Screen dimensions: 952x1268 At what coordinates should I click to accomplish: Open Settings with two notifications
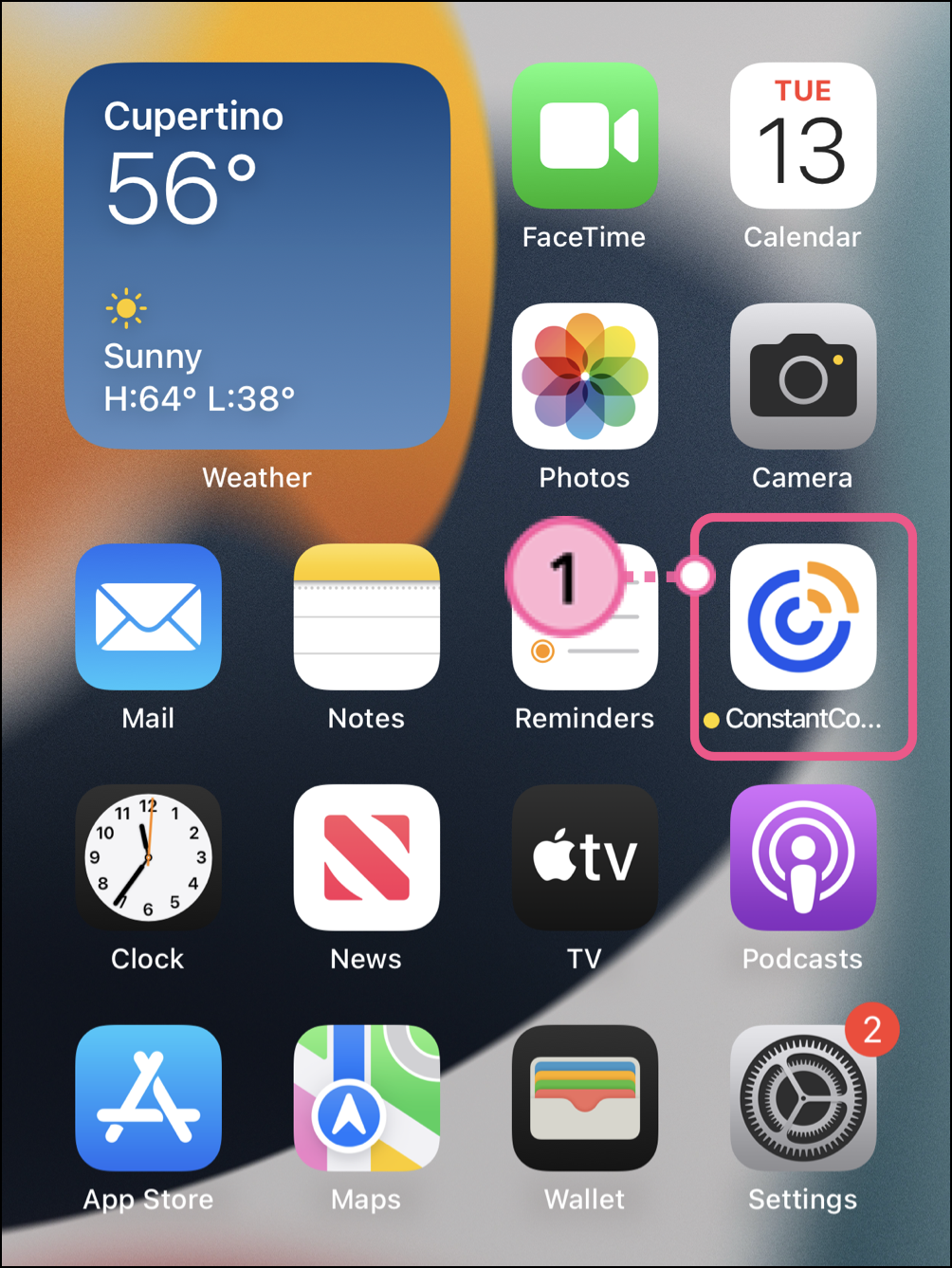[802, 1097]
